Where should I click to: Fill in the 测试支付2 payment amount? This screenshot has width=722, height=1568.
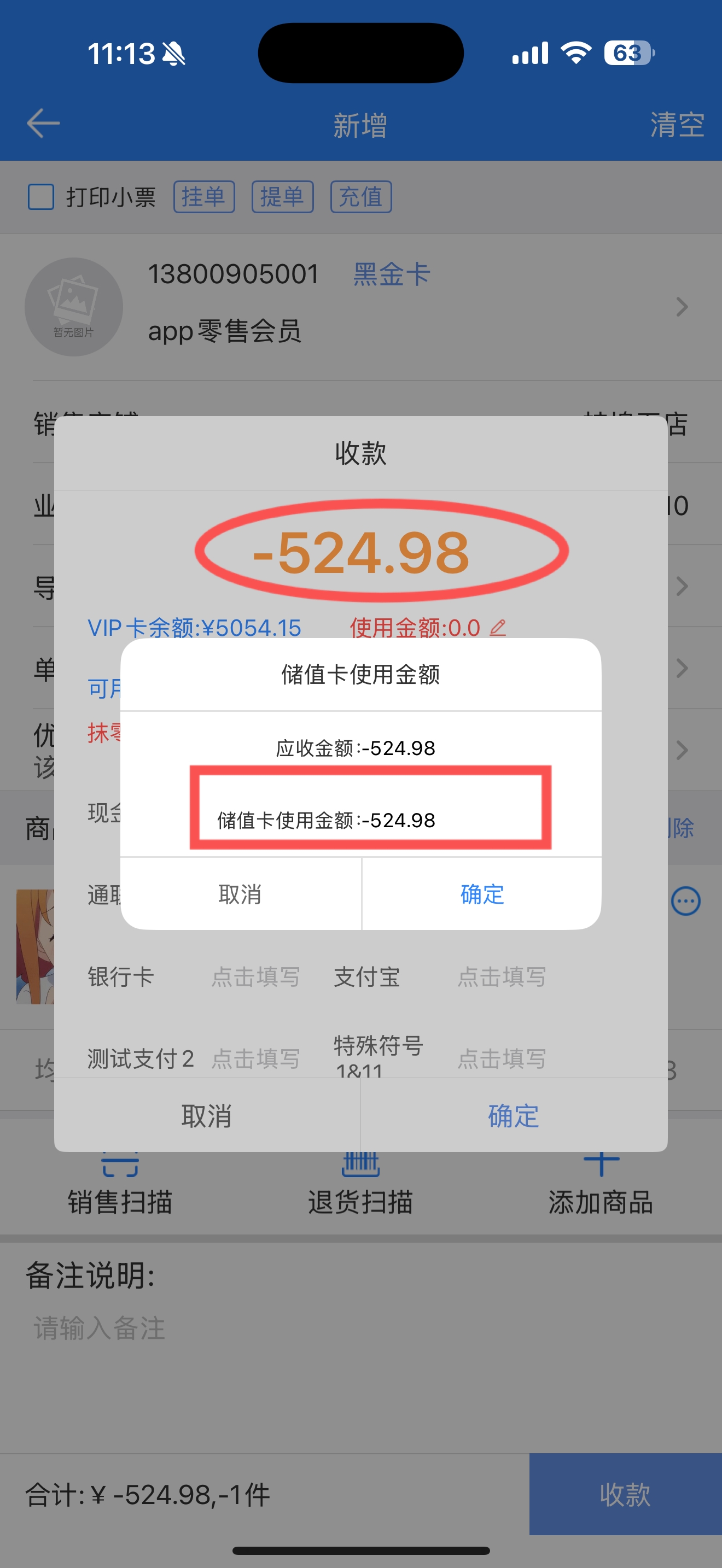click(x=255, y=1058)
